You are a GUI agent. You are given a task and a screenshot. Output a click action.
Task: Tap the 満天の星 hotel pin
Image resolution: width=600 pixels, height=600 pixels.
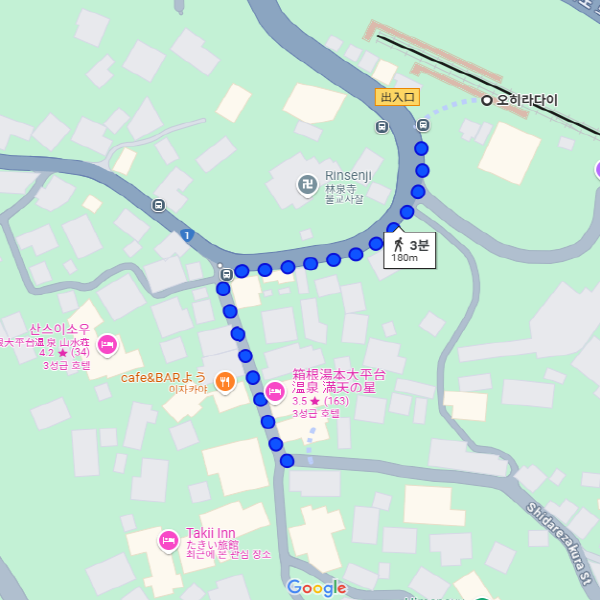tap(274, 388)
